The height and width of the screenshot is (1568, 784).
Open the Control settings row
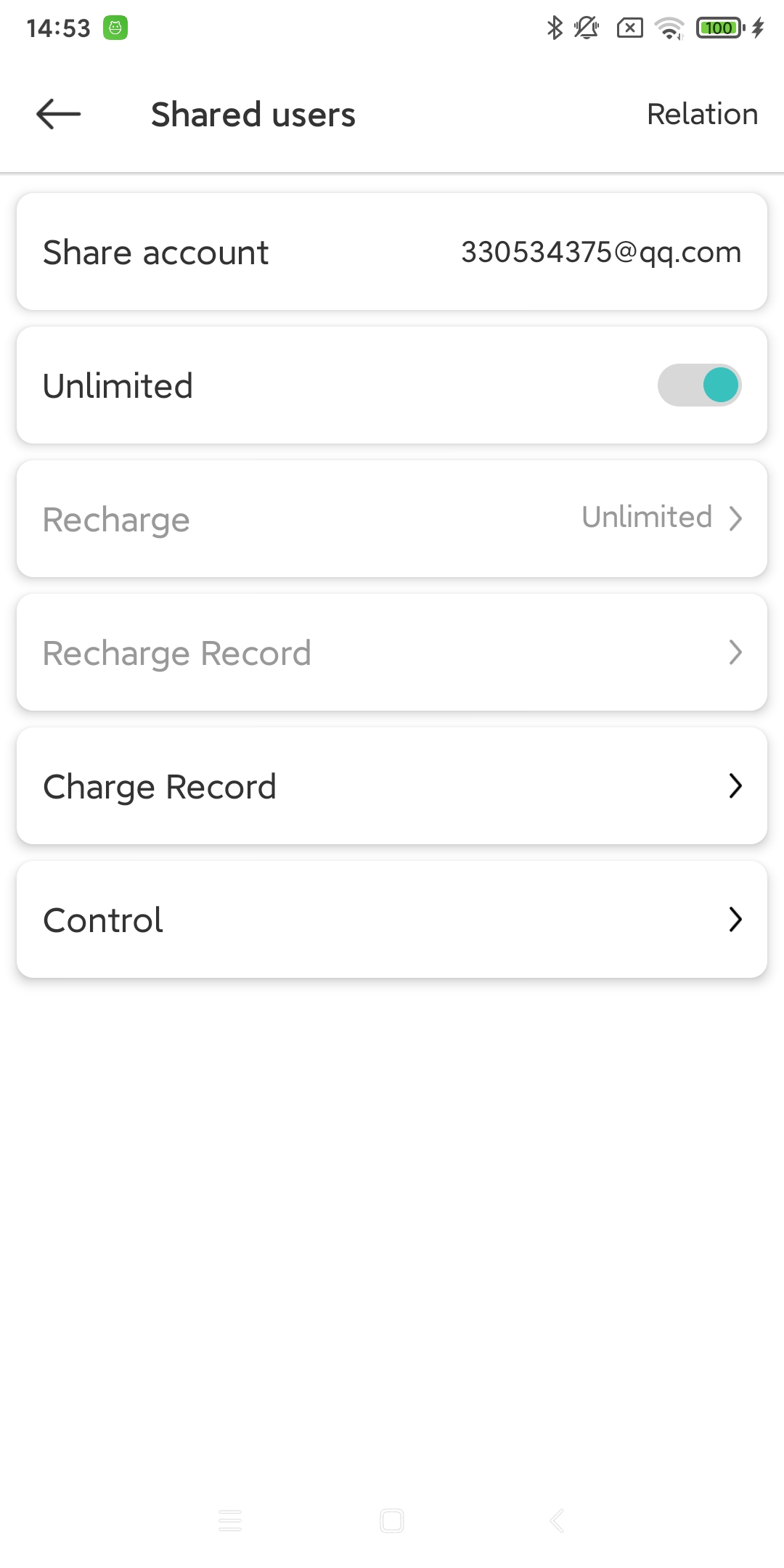click(392, 920)
